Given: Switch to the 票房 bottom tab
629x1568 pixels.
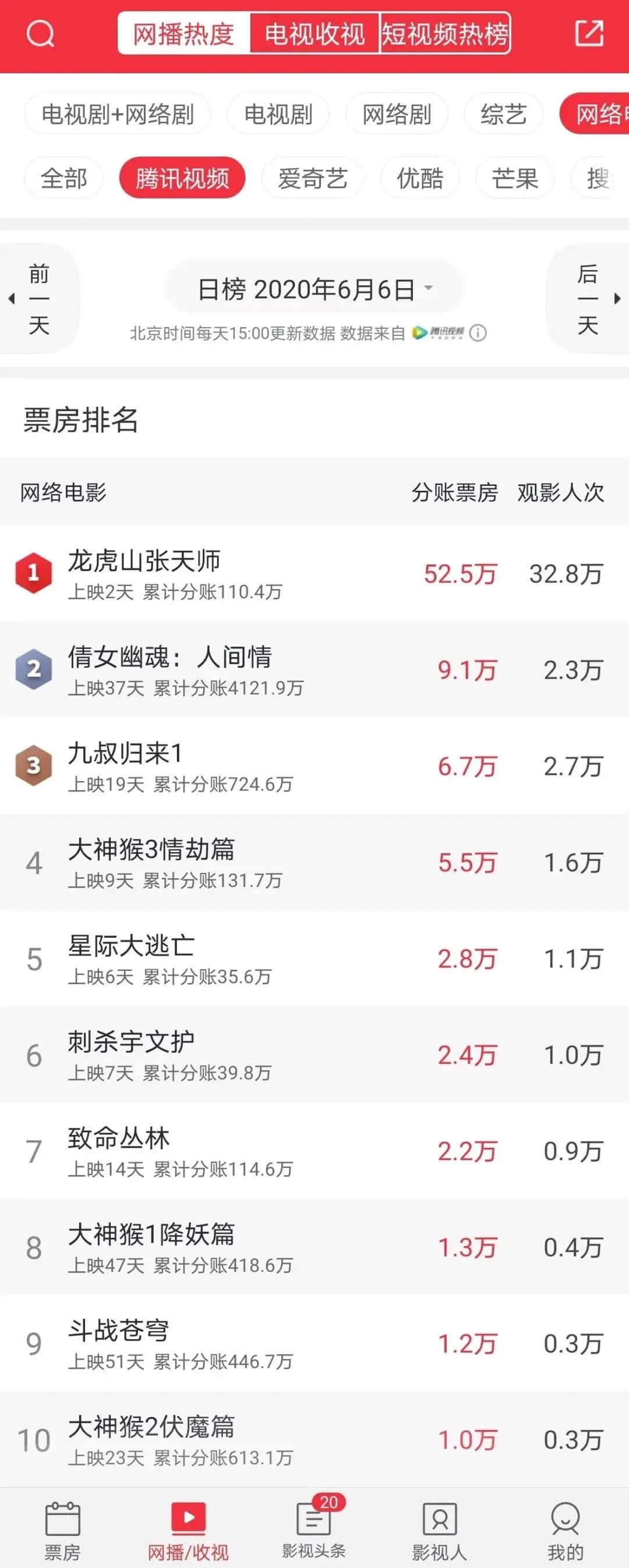Looking at the screenshot, I should [62, 1530].
